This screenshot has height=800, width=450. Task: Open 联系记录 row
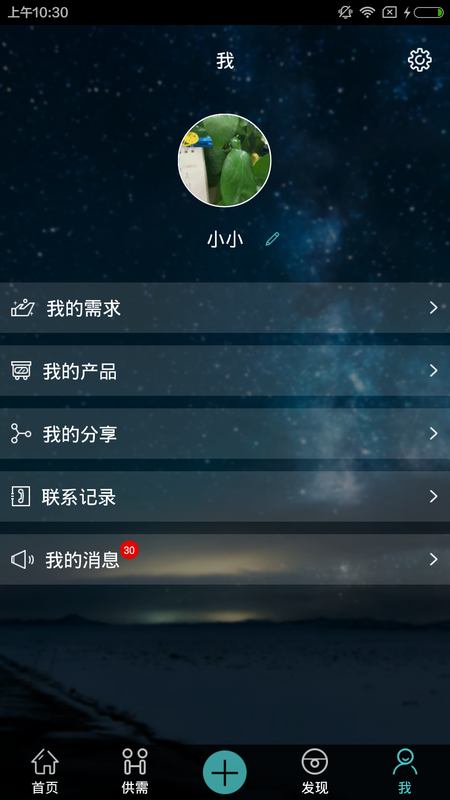[225, 496]
